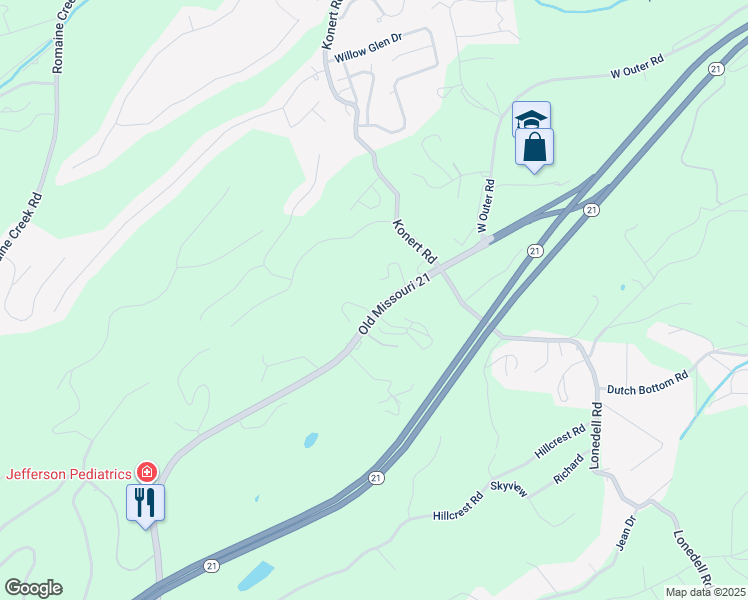Tap the Jefferson Pediatrics medical marker

(147, 472)
